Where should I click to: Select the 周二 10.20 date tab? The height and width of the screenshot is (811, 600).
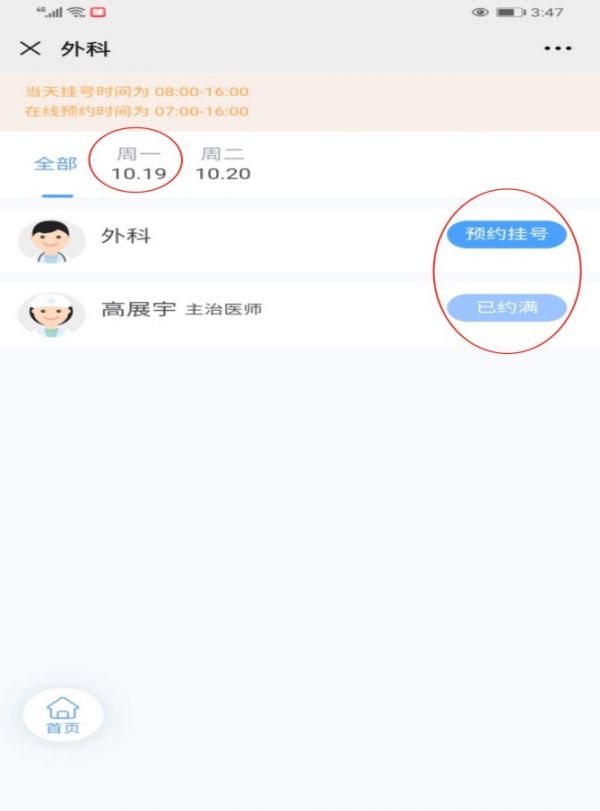(x=222, y=164)
